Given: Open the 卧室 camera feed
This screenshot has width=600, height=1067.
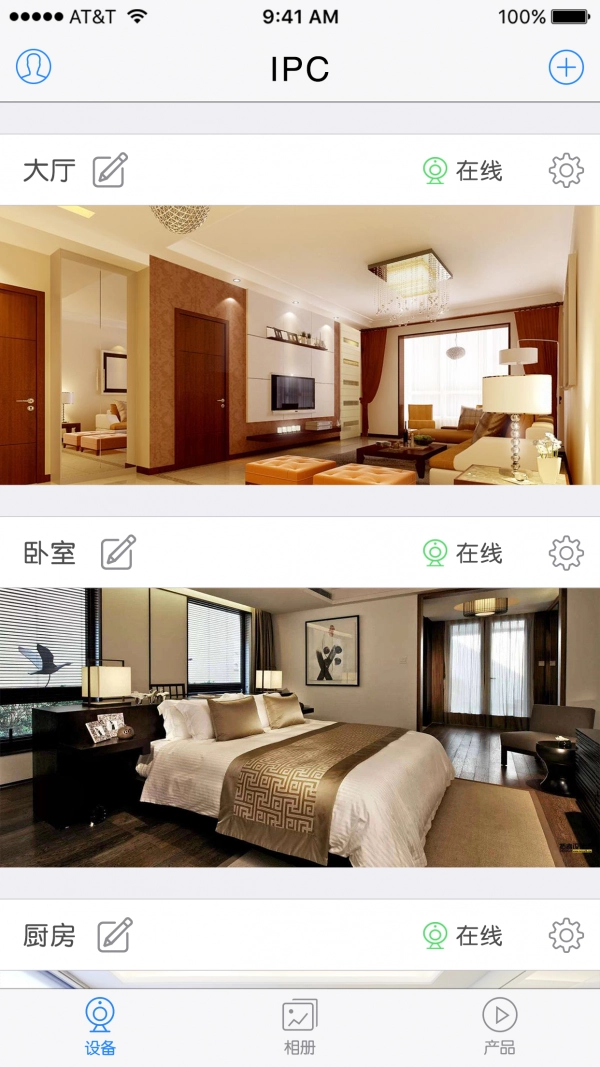Looking at the screenshot, I should click(x=300, y=727).
